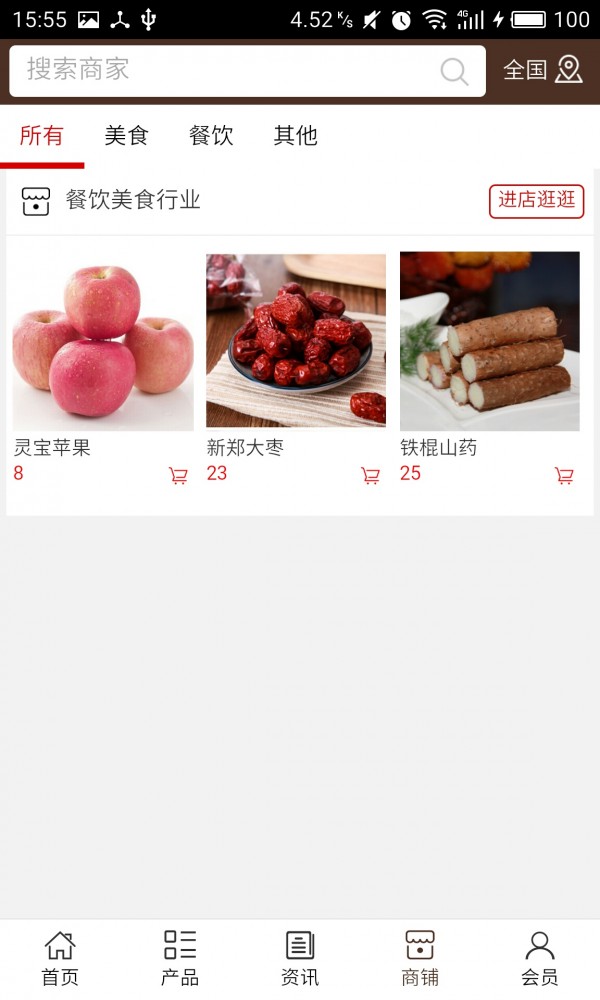Select the 商铺 bottom tab

click(x=420, y=958)
